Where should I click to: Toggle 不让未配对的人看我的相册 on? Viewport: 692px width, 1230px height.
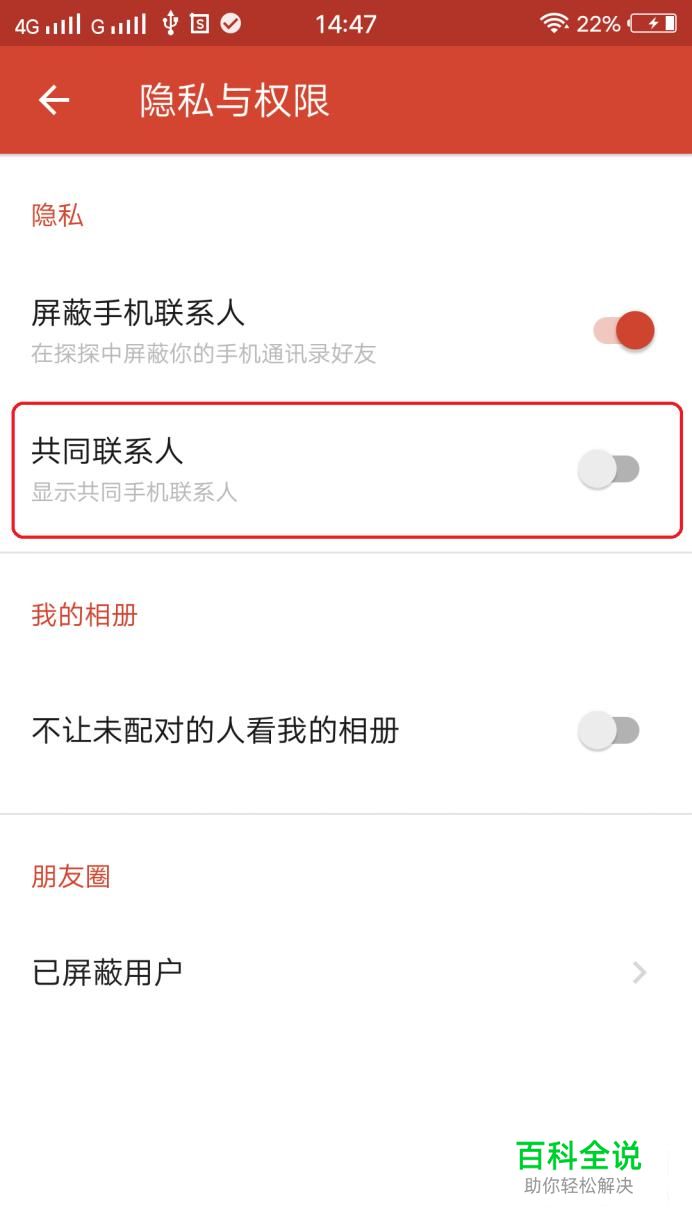pos(609,731)
